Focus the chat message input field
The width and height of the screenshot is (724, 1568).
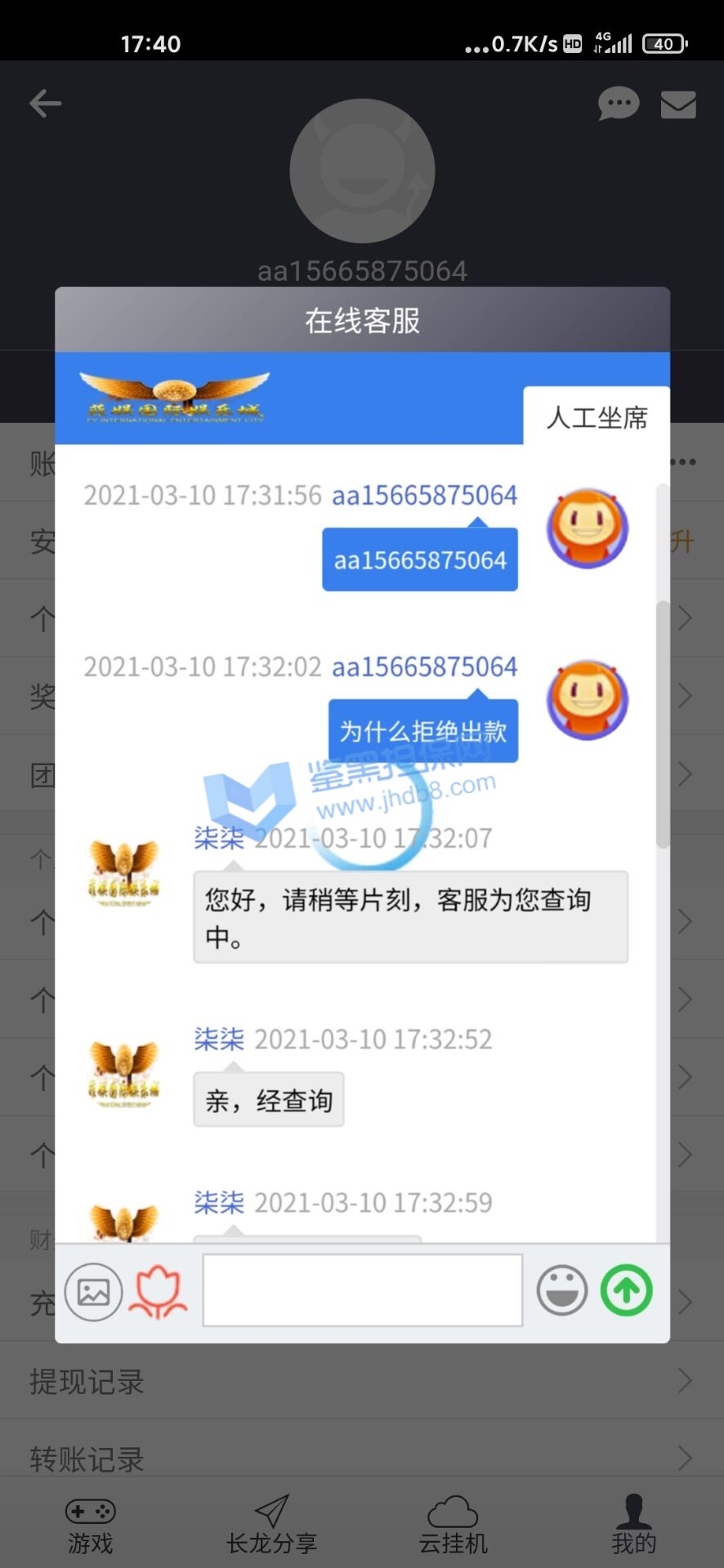tap(362, 1290)
